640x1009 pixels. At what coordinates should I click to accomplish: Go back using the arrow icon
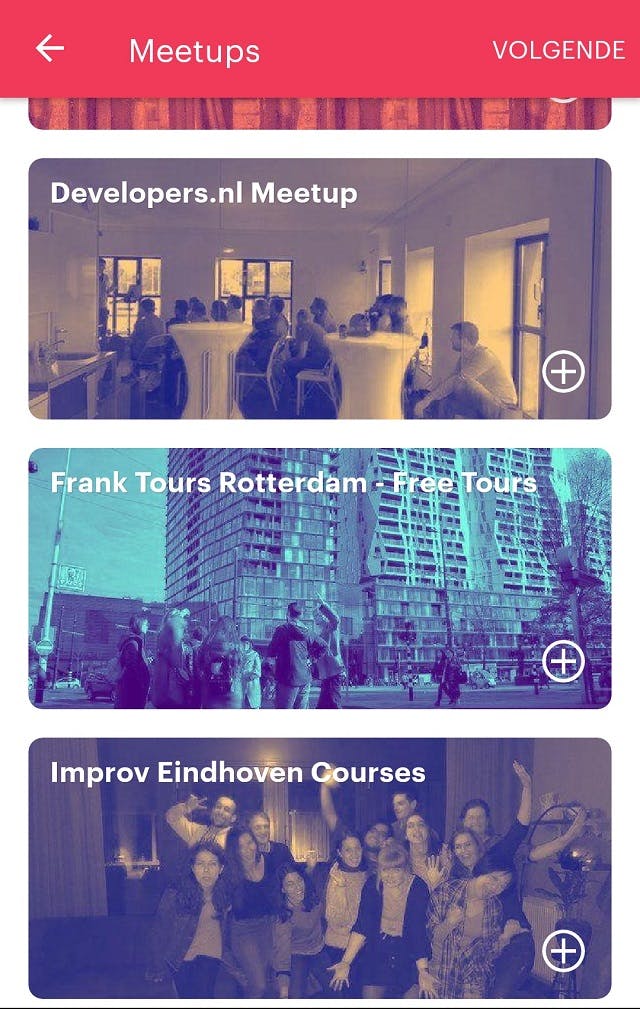coord(50,49)
